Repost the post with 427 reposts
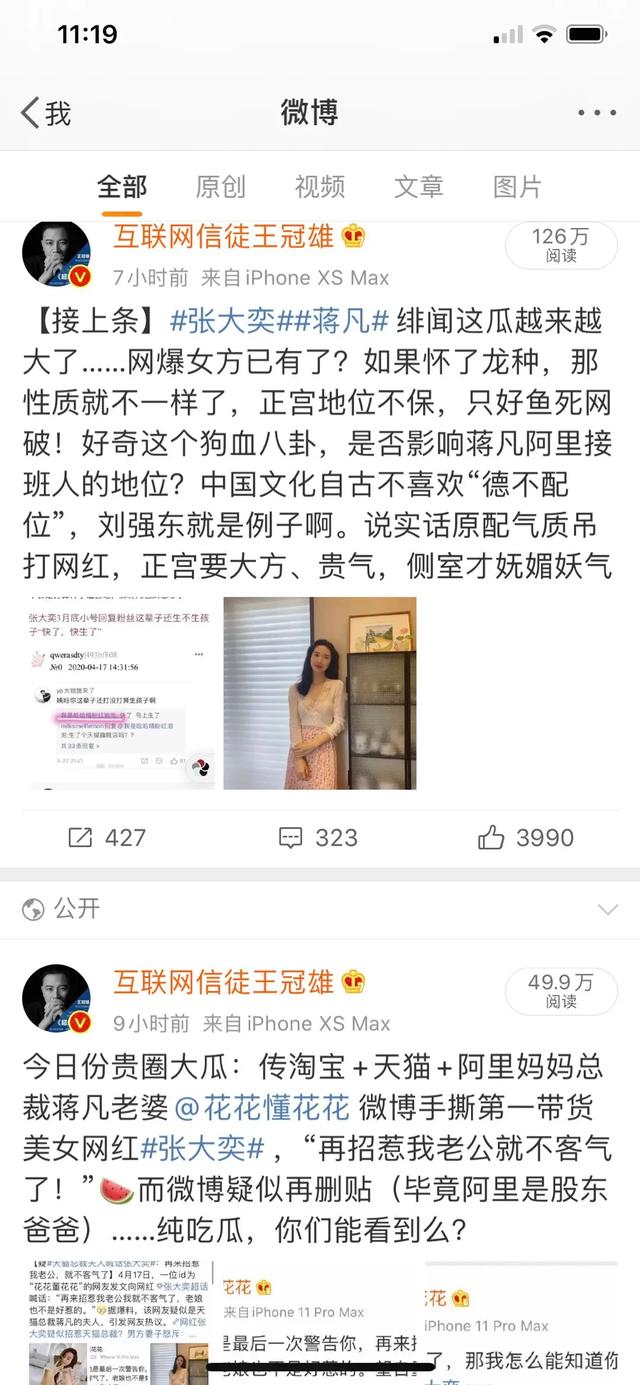 pos(106,838)
